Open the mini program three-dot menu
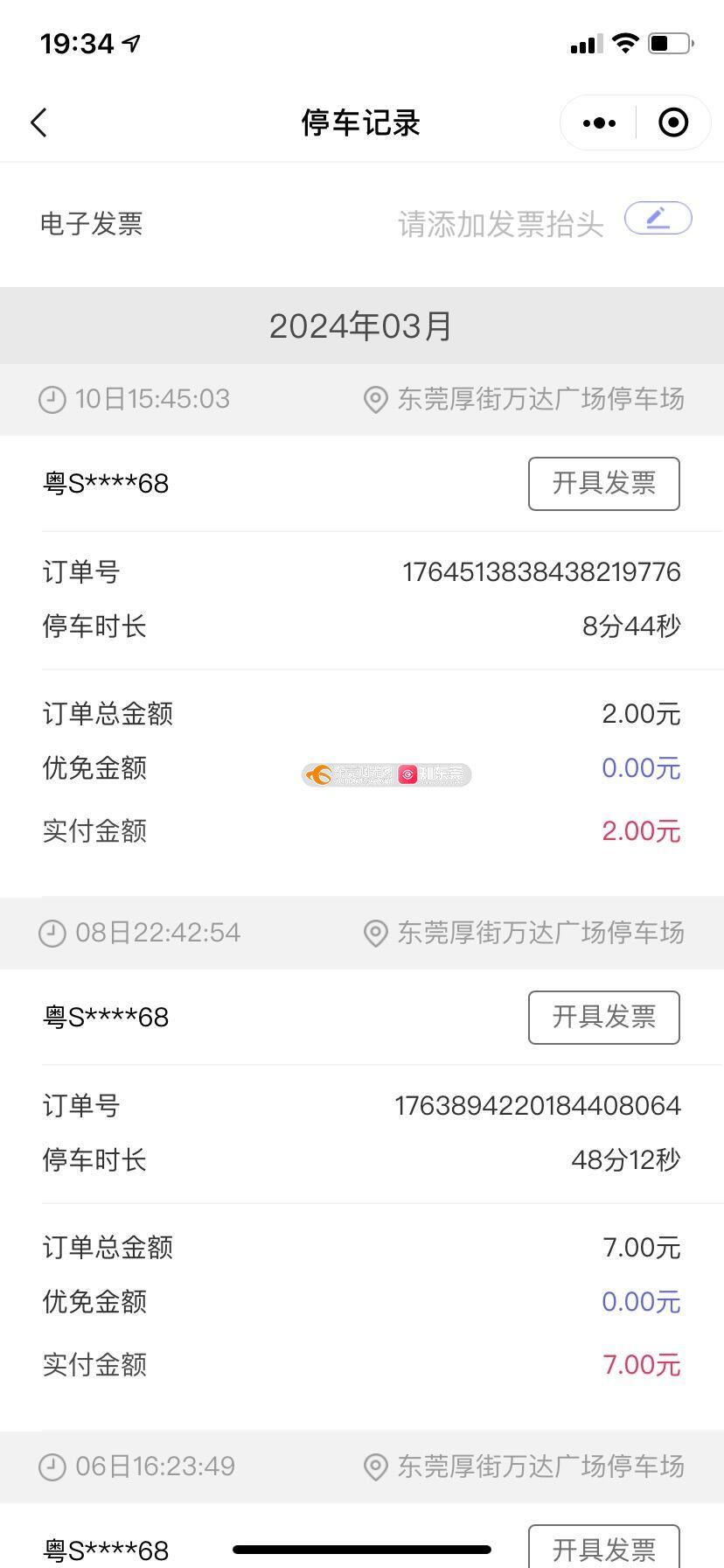Viewport: 724px width, 1568px height. click(x=599, y=123)
